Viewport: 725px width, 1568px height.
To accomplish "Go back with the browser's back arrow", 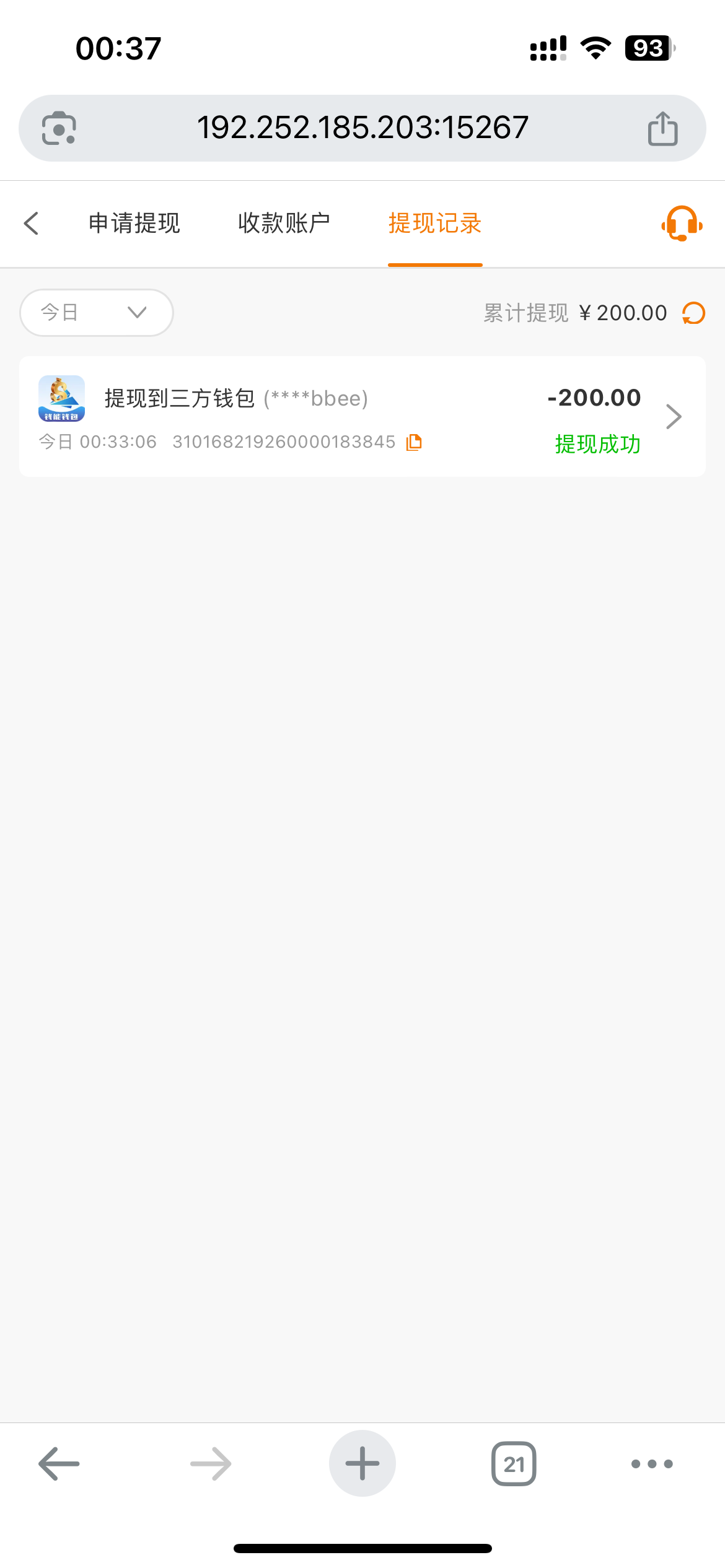I will click(x=59, y=1464).
